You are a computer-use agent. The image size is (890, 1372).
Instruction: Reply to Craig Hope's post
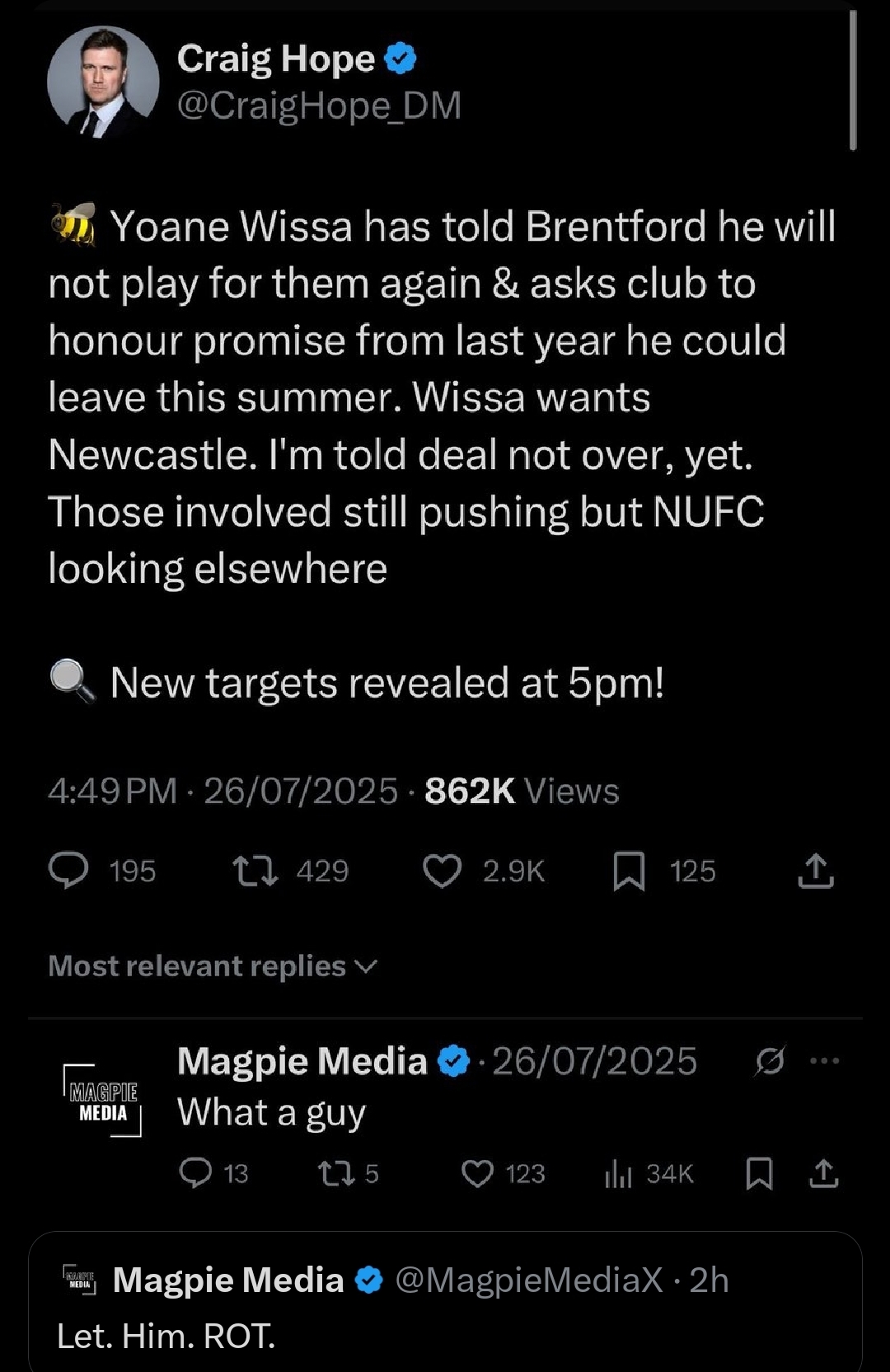[69, 871]
